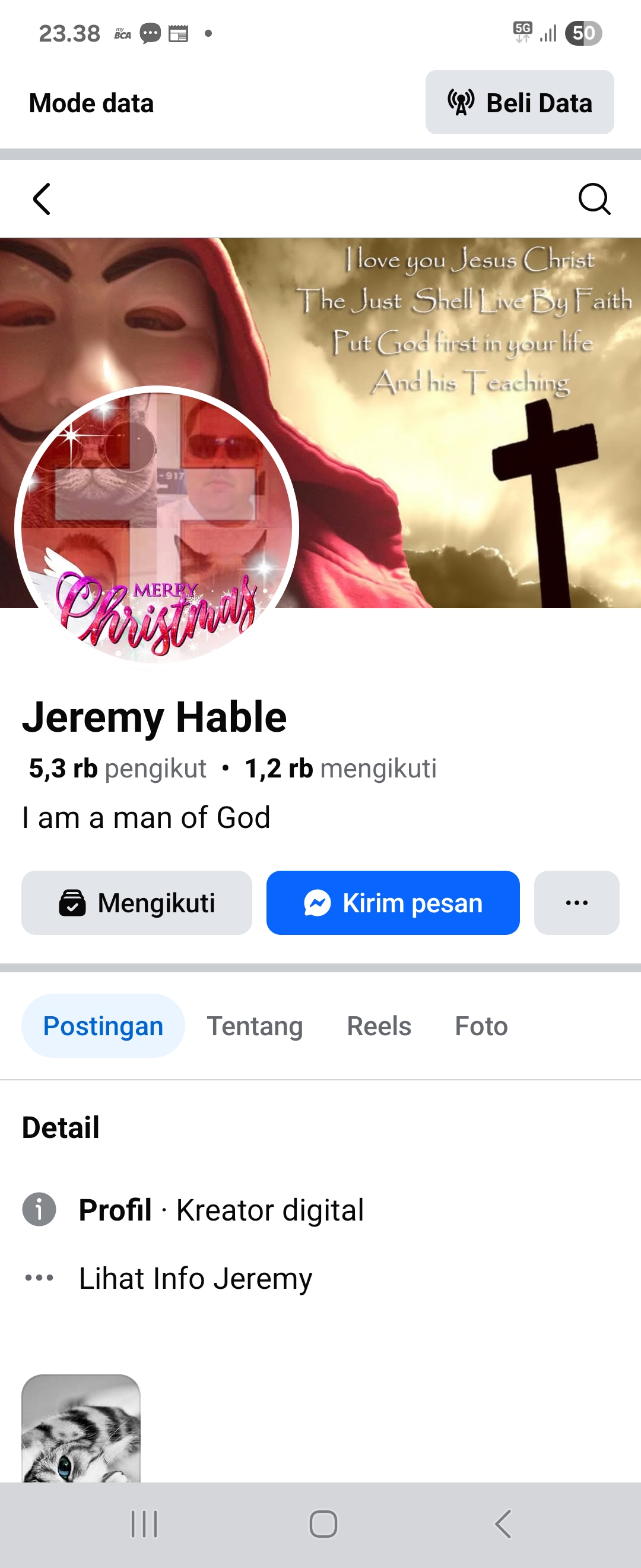
Task: Open the Mengikuti follow options
Action: click(x=137, y=903)
